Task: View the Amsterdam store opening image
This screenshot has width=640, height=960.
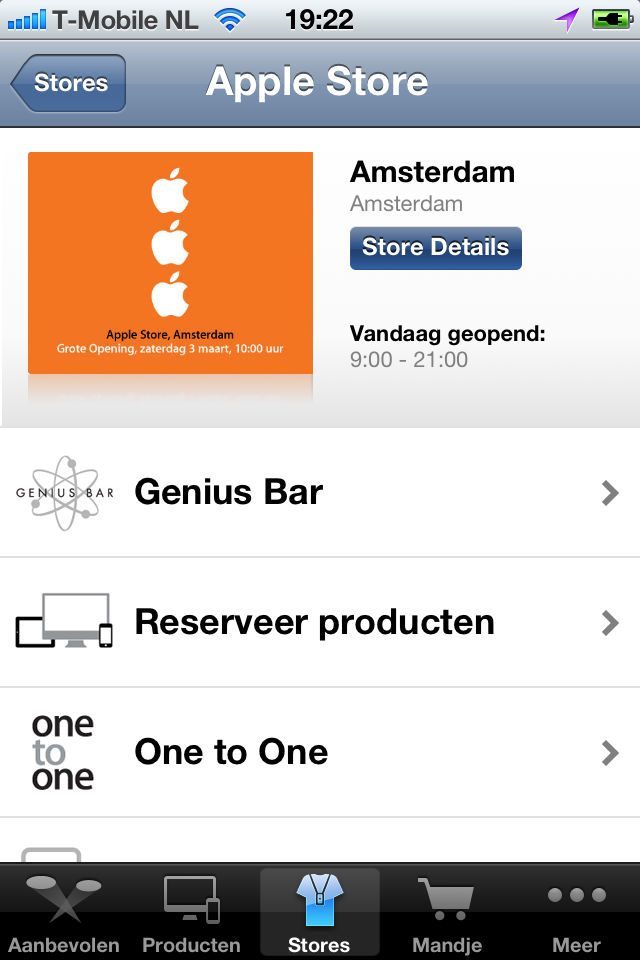Action: coord(170,263)
